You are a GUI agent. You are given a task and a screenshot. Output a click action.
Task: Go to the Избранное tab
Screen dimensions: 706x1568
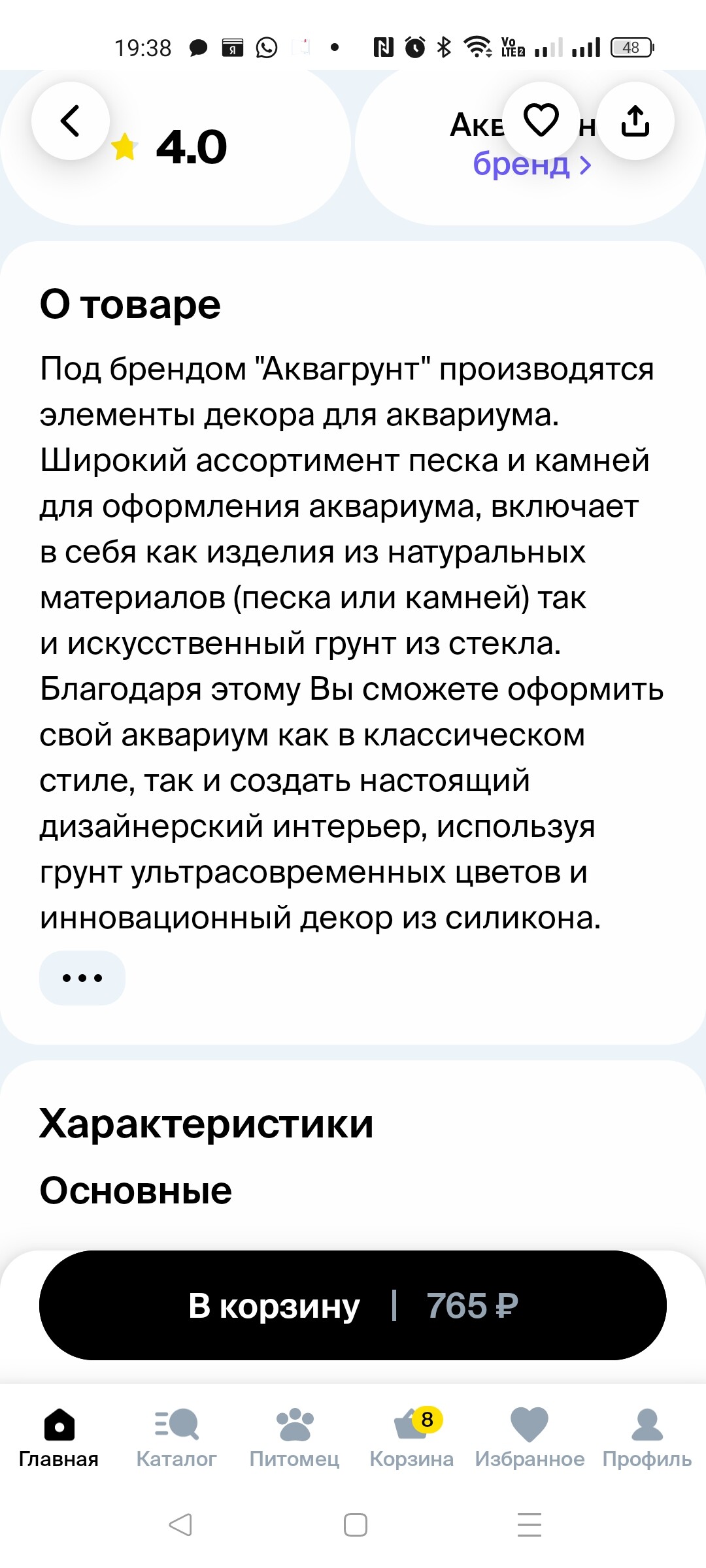point(529,1437)
